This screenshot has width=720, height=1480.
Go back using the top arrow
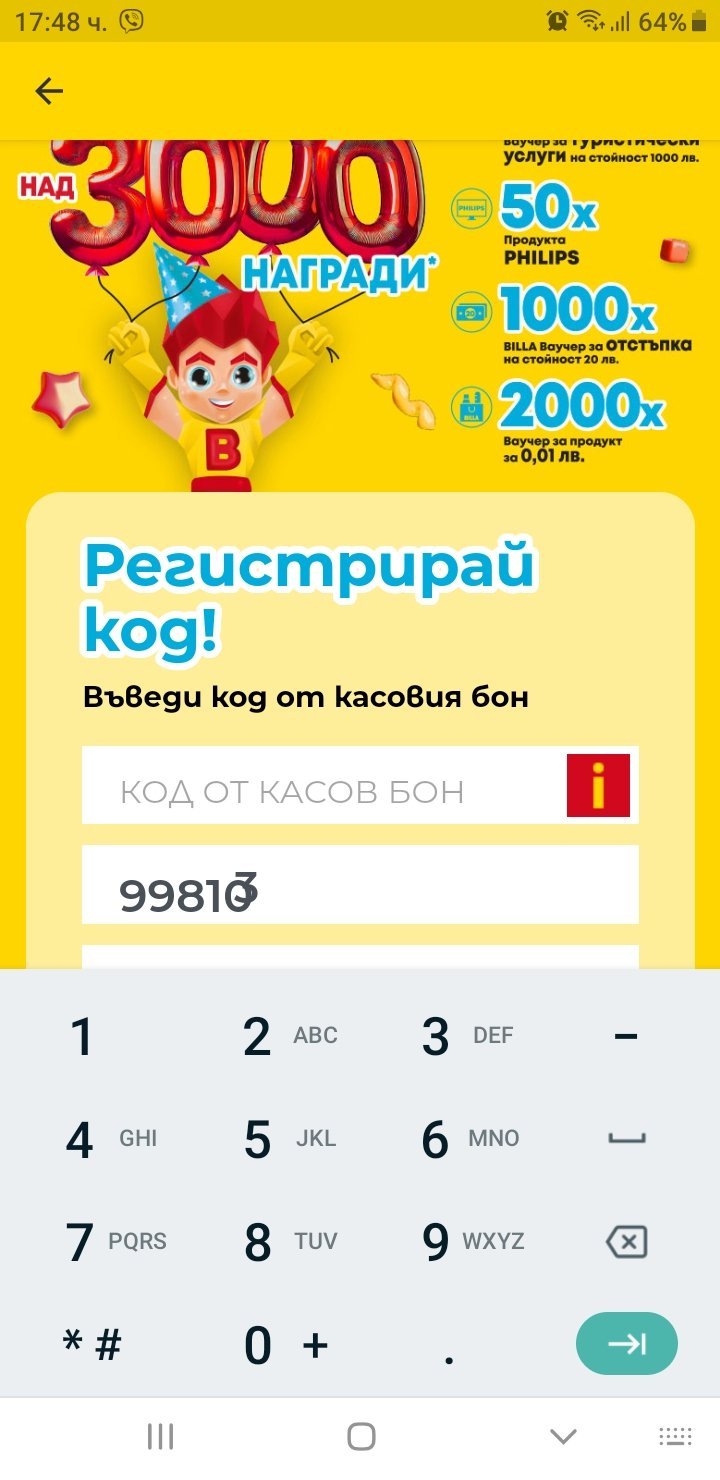48,91
